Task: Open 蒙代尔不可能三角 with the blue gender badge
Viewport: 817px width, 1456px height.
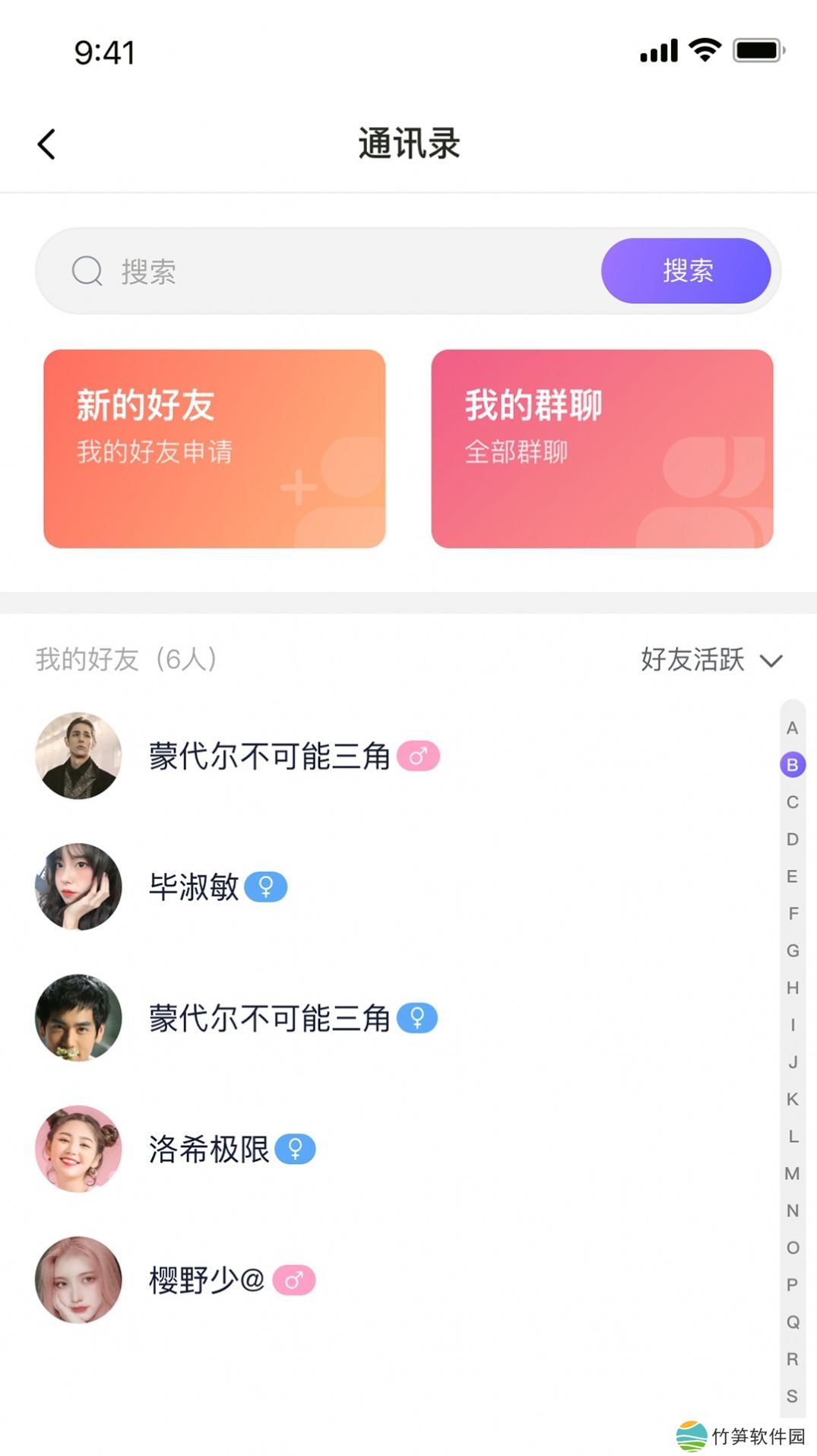Action: point(269,1018)
